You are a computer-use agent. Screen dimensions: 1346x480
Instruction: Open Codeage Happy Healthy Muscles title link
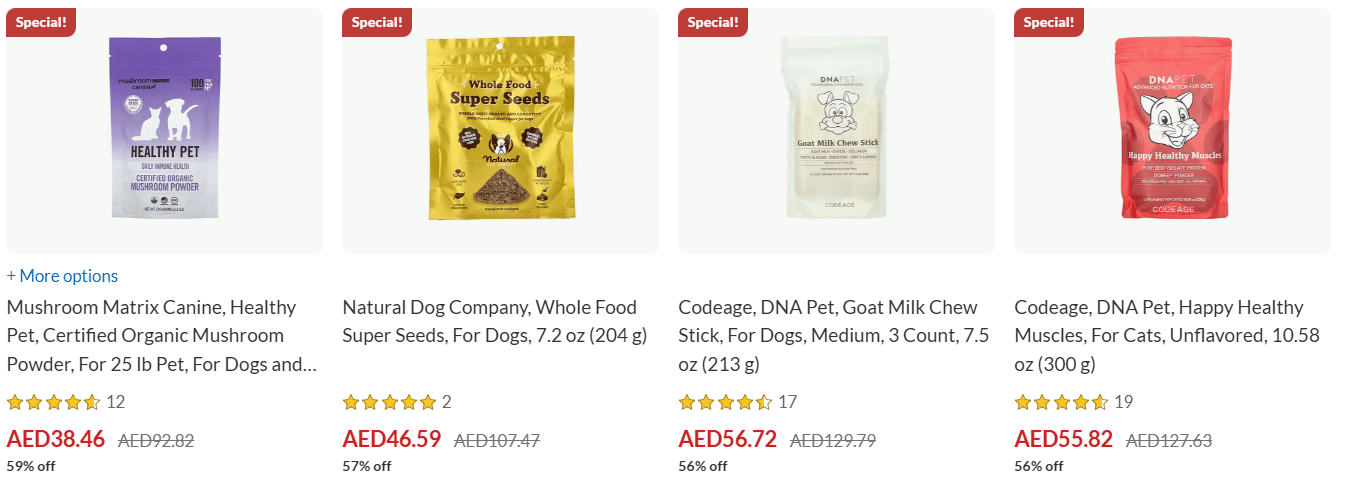(x=1159, y=335)
